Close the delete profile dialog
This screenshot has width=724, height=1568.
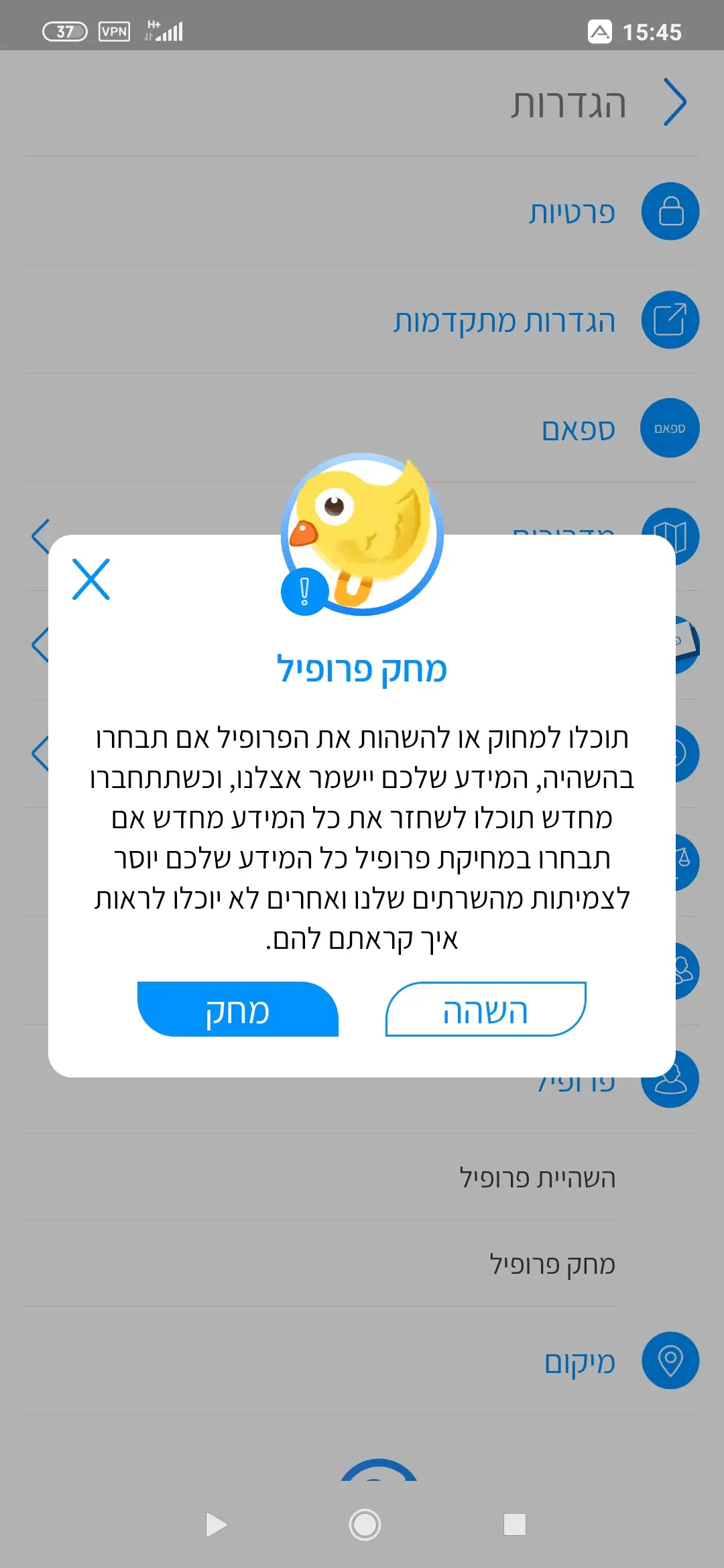coord(91,580)
